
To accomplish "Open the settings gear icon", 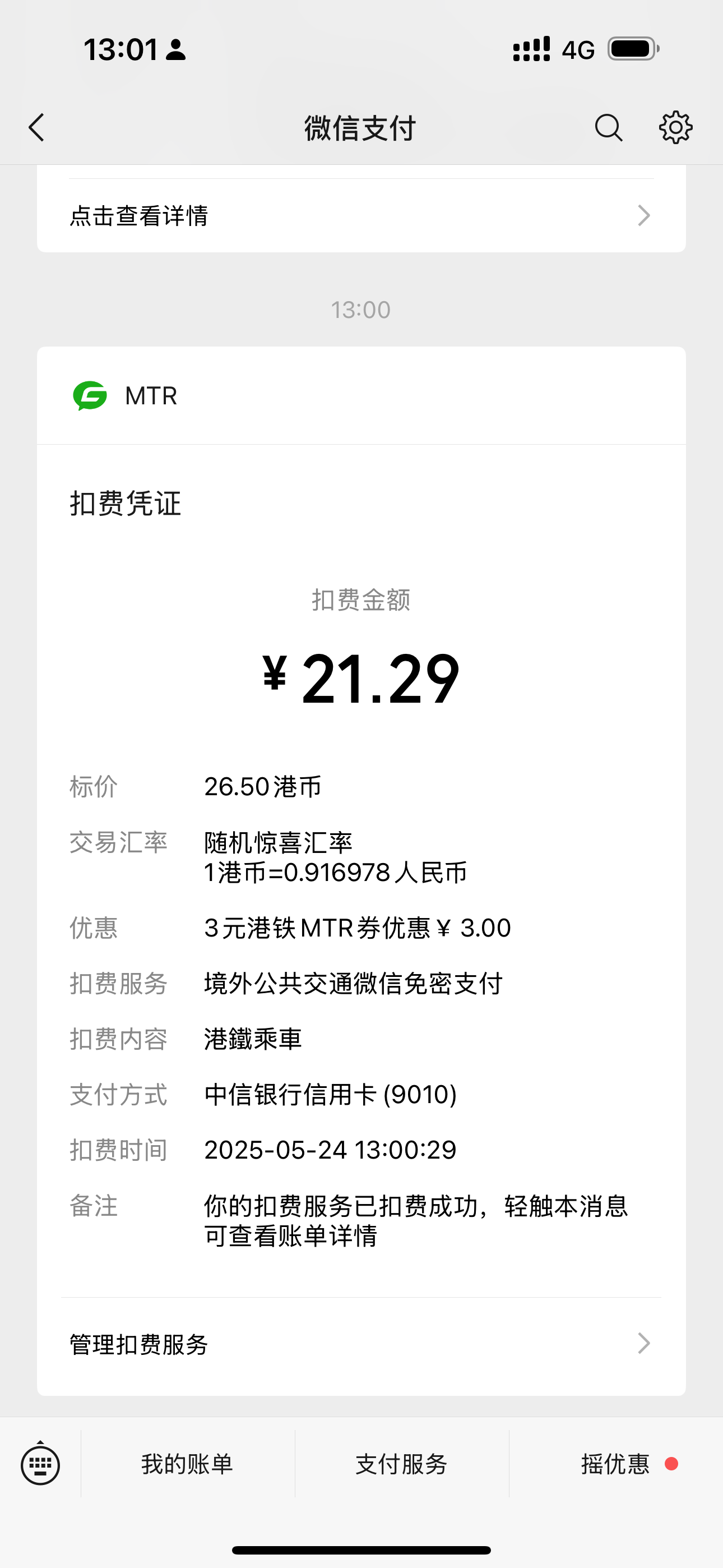I will 675,128.
